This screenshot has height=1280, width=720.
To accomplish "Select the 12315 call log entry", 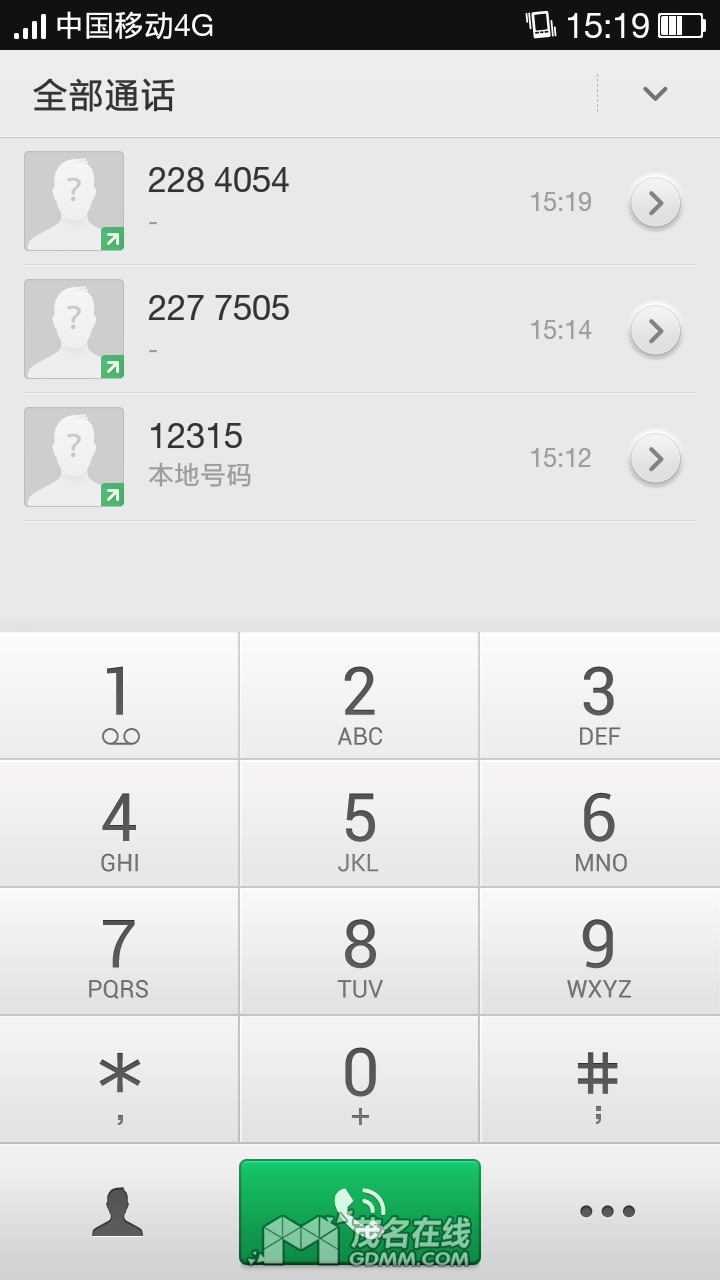I will click(300, 456).
